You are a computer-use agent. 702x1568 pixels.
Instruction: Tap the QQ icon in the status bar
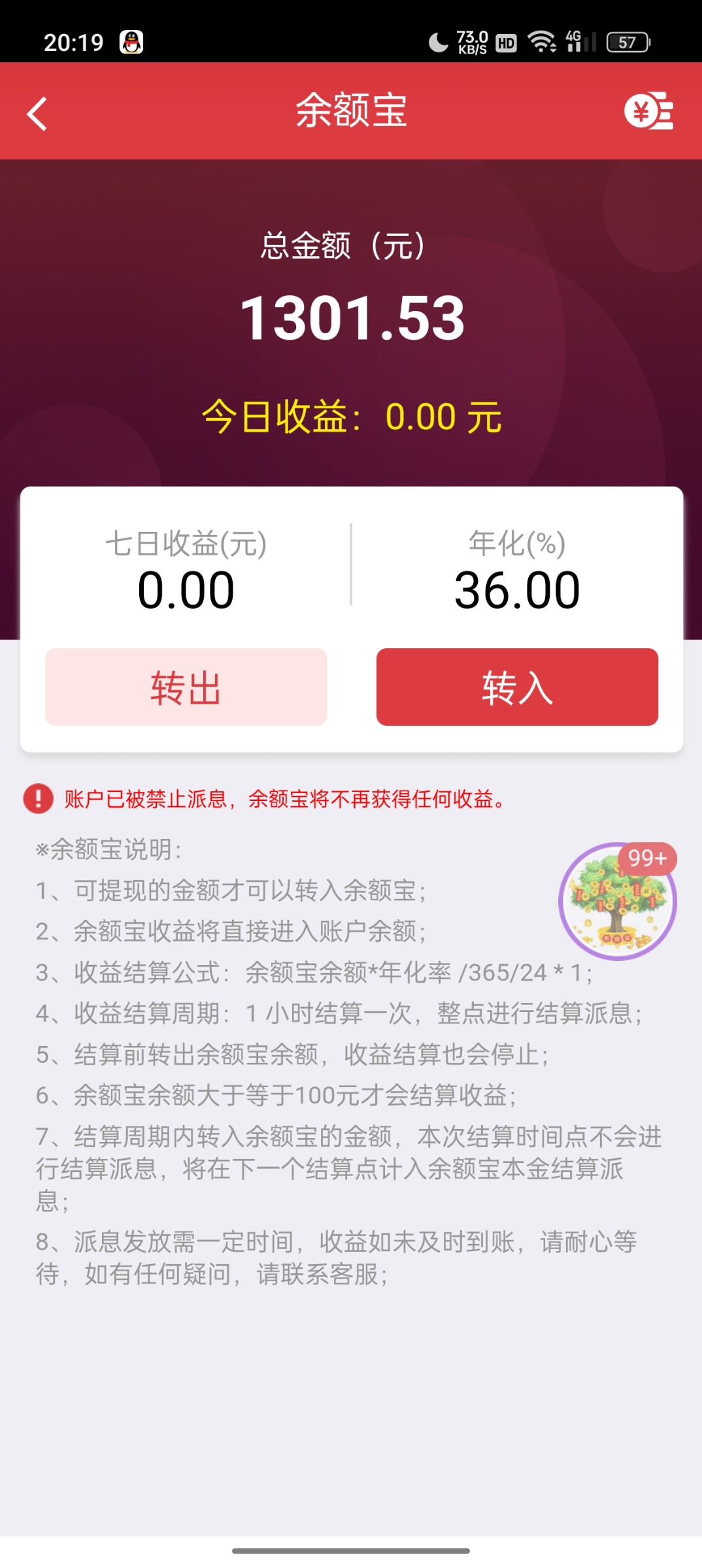point(131,41)
